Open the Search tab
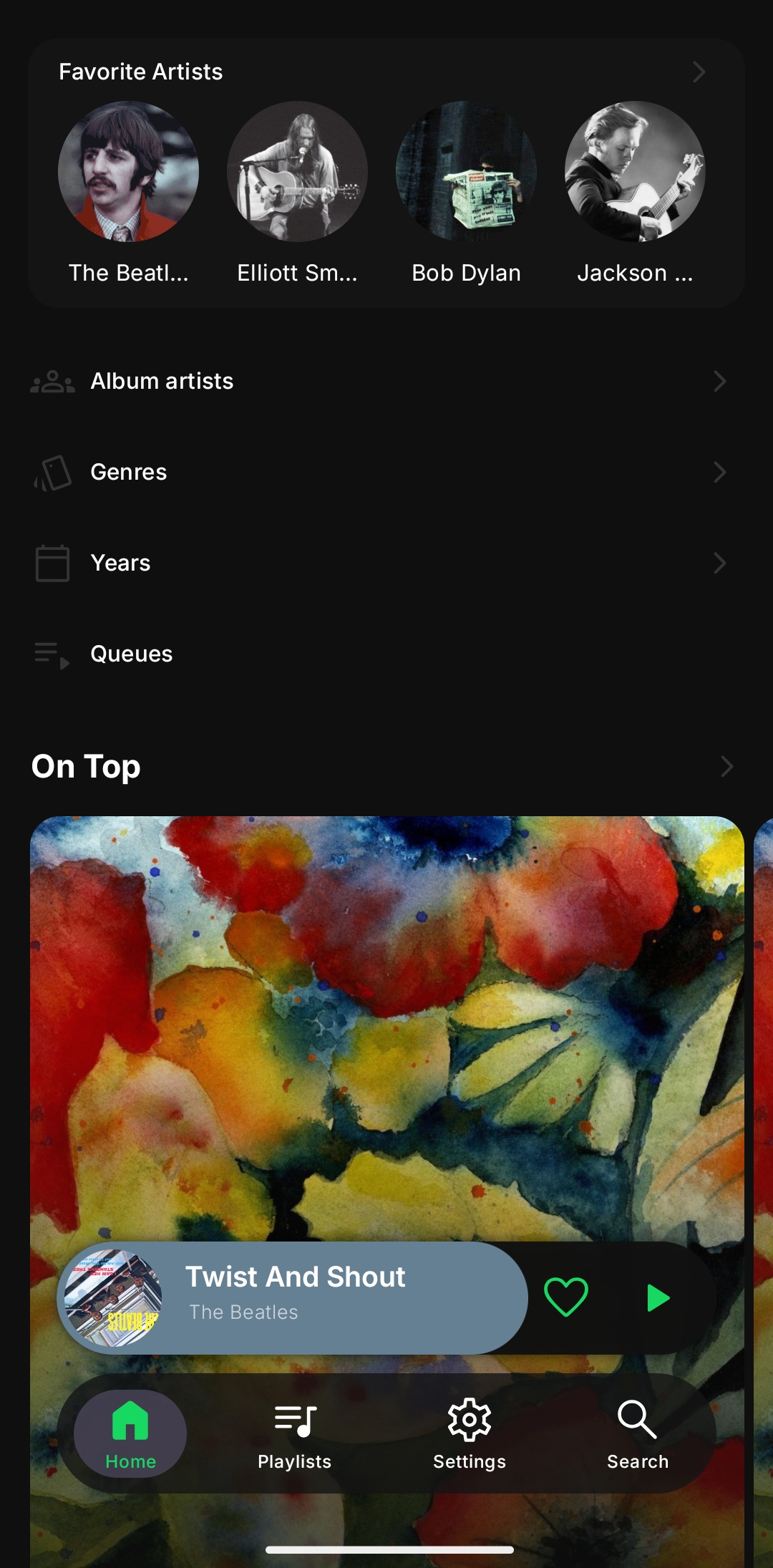This screenshot has width=773, height=1568. 638,1433
